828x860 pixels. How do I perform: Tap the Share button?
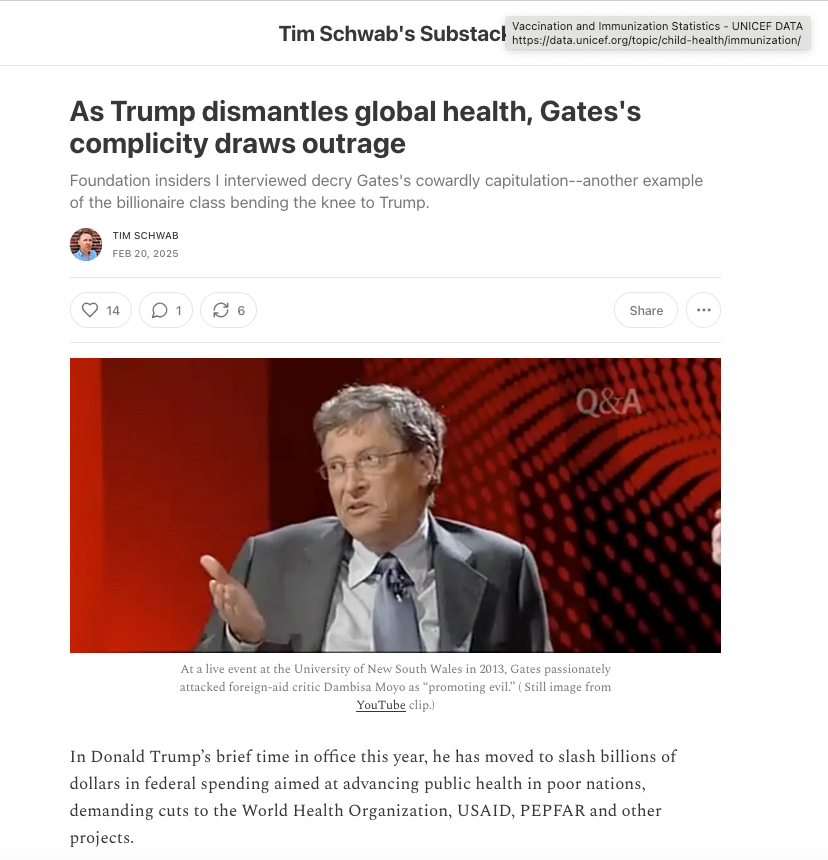pos(645,310)
